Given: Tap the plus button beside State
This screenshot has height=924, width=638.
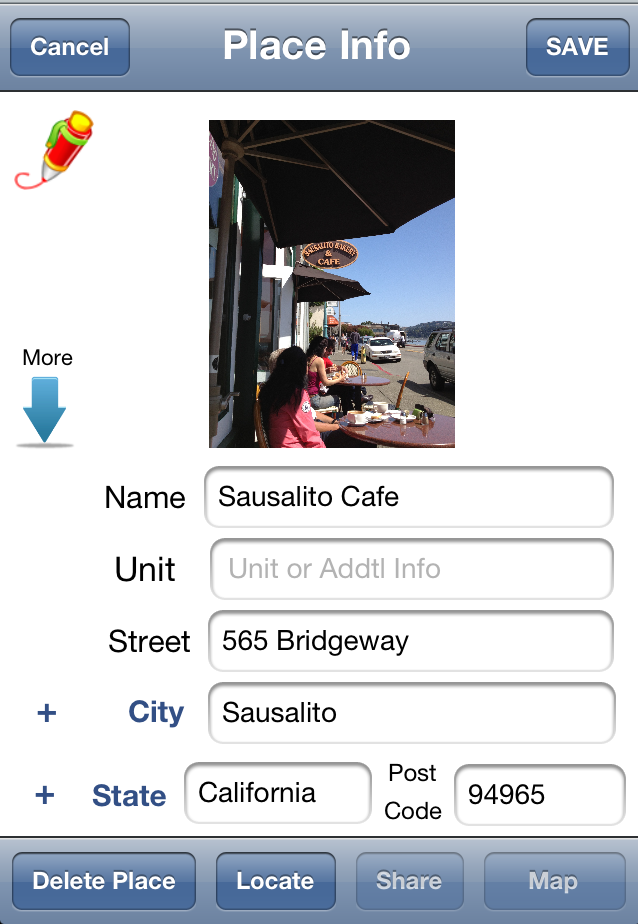Looking at the screenshot, I should point(45,795).
